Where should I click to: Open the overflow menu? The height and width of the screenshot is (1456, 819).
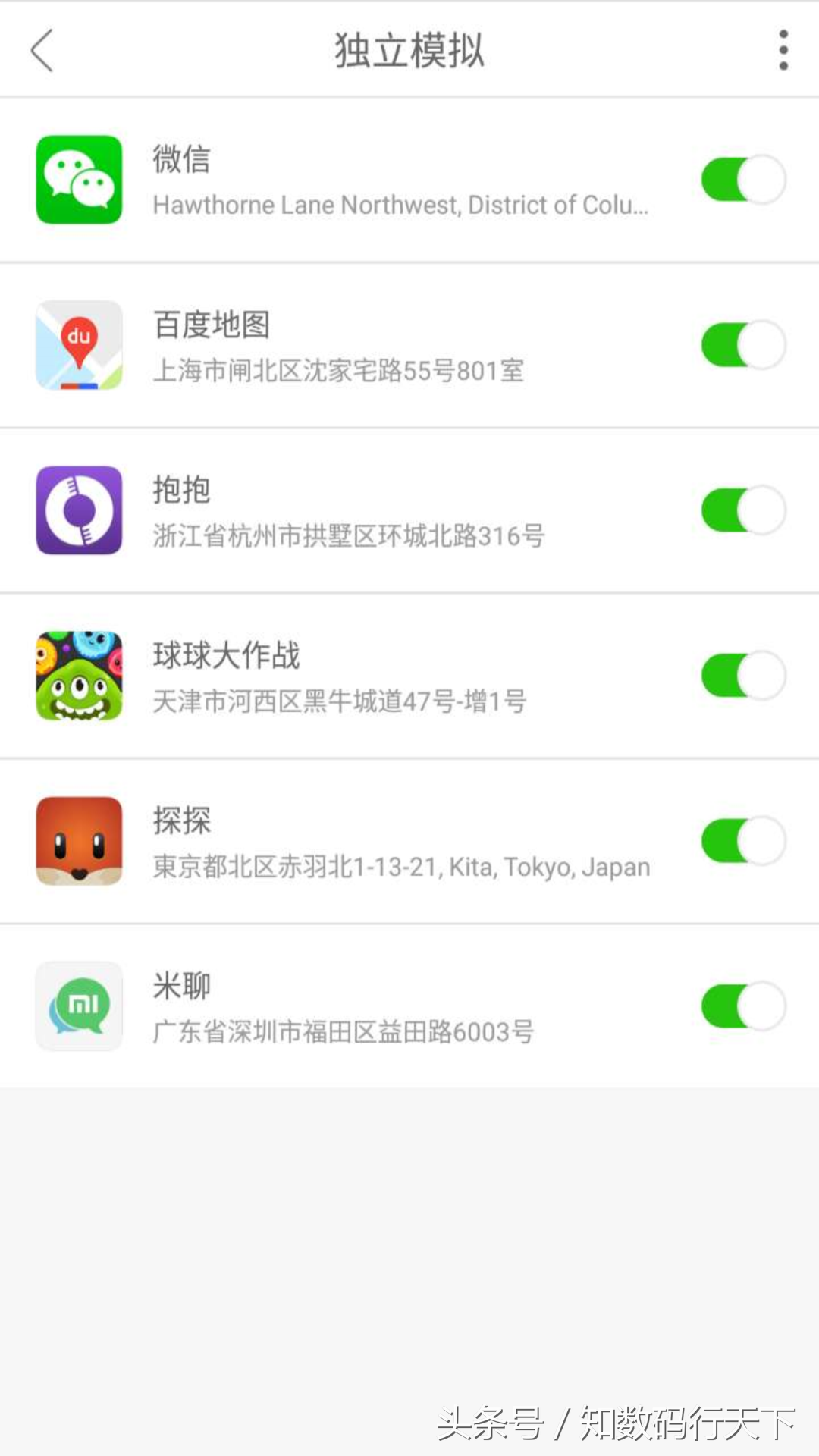(783, 50)
